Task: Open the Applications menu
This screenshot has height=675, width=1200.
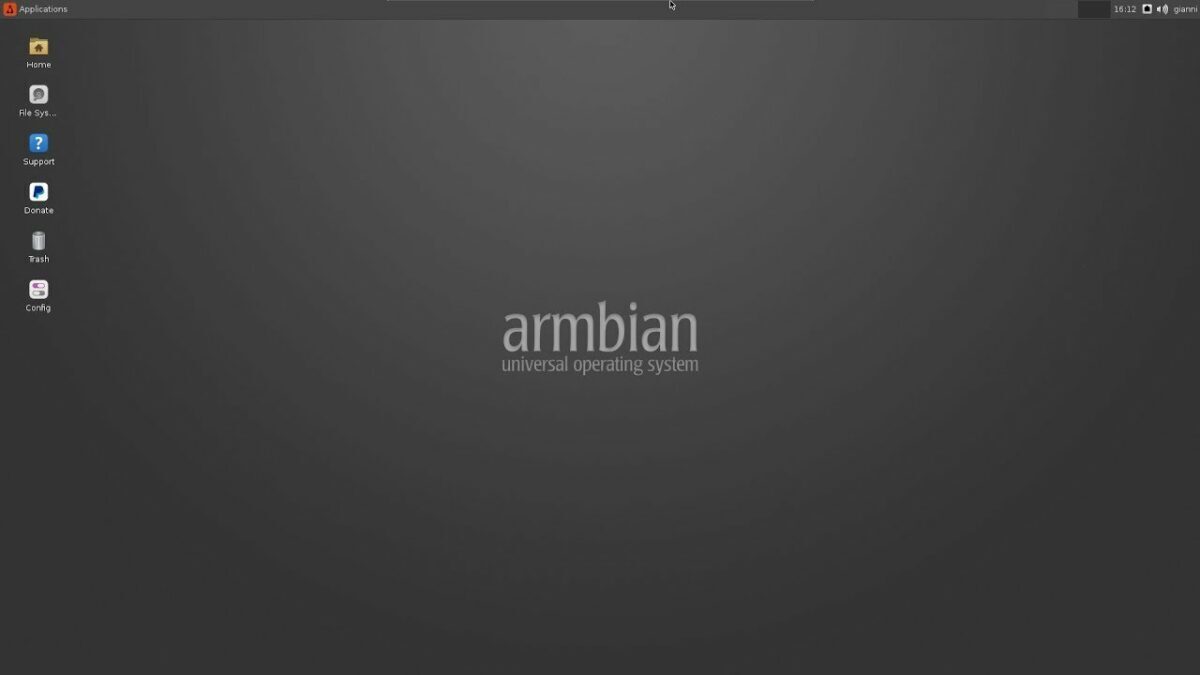Action: point(36,9)
